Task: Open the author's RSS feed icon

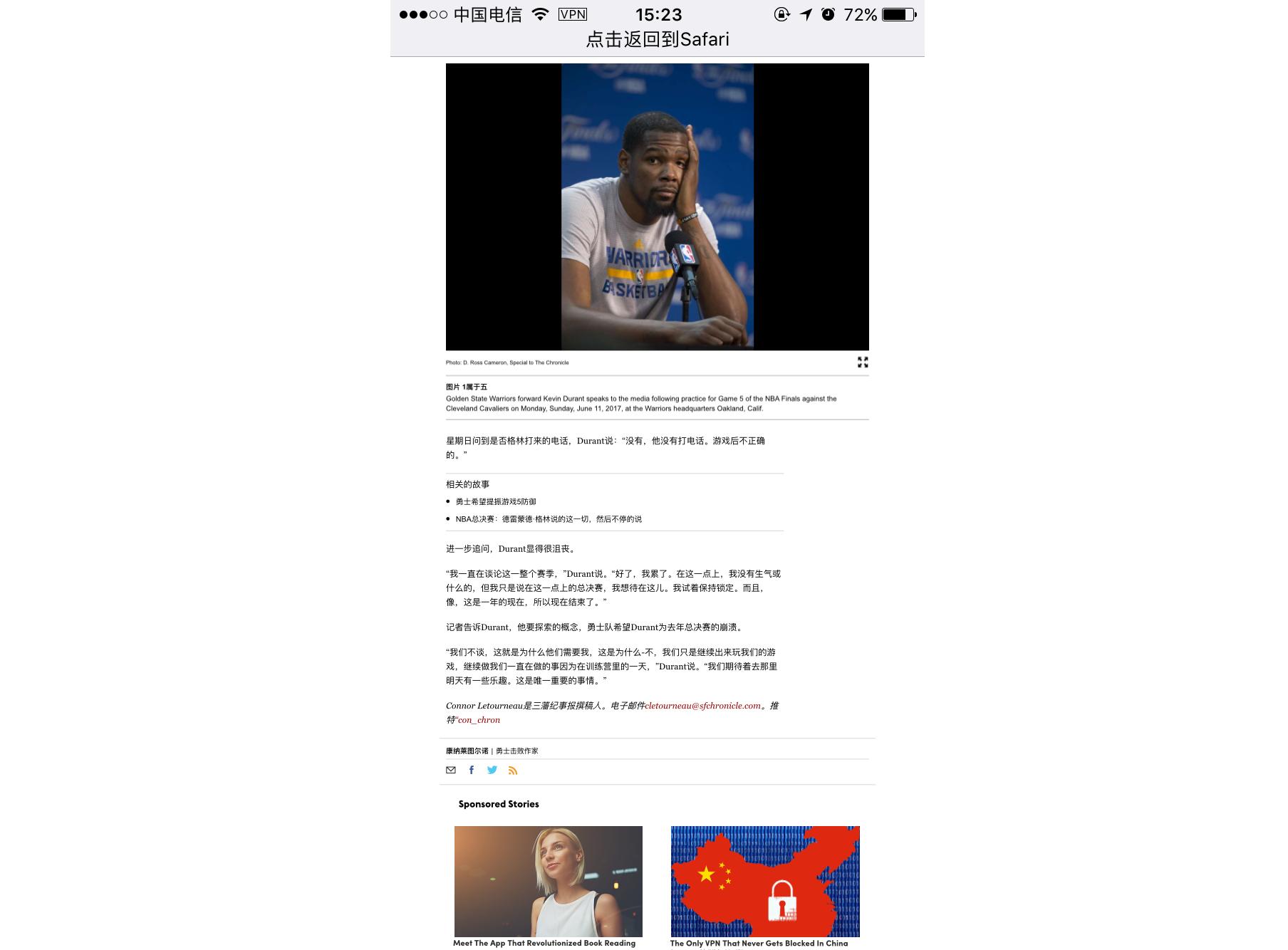Action: (513, 771)
